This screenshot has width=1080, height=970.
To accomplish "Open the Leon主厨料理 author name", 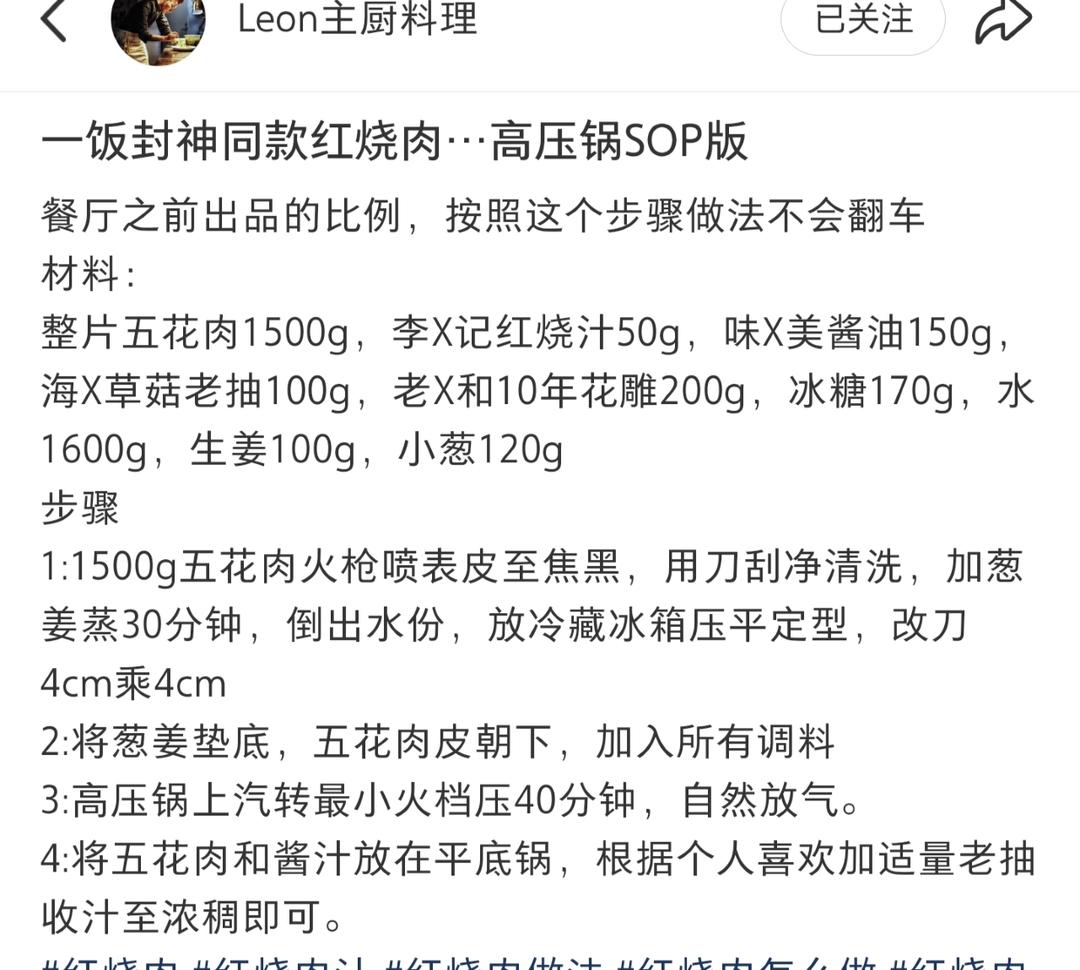I will point(357,19).
